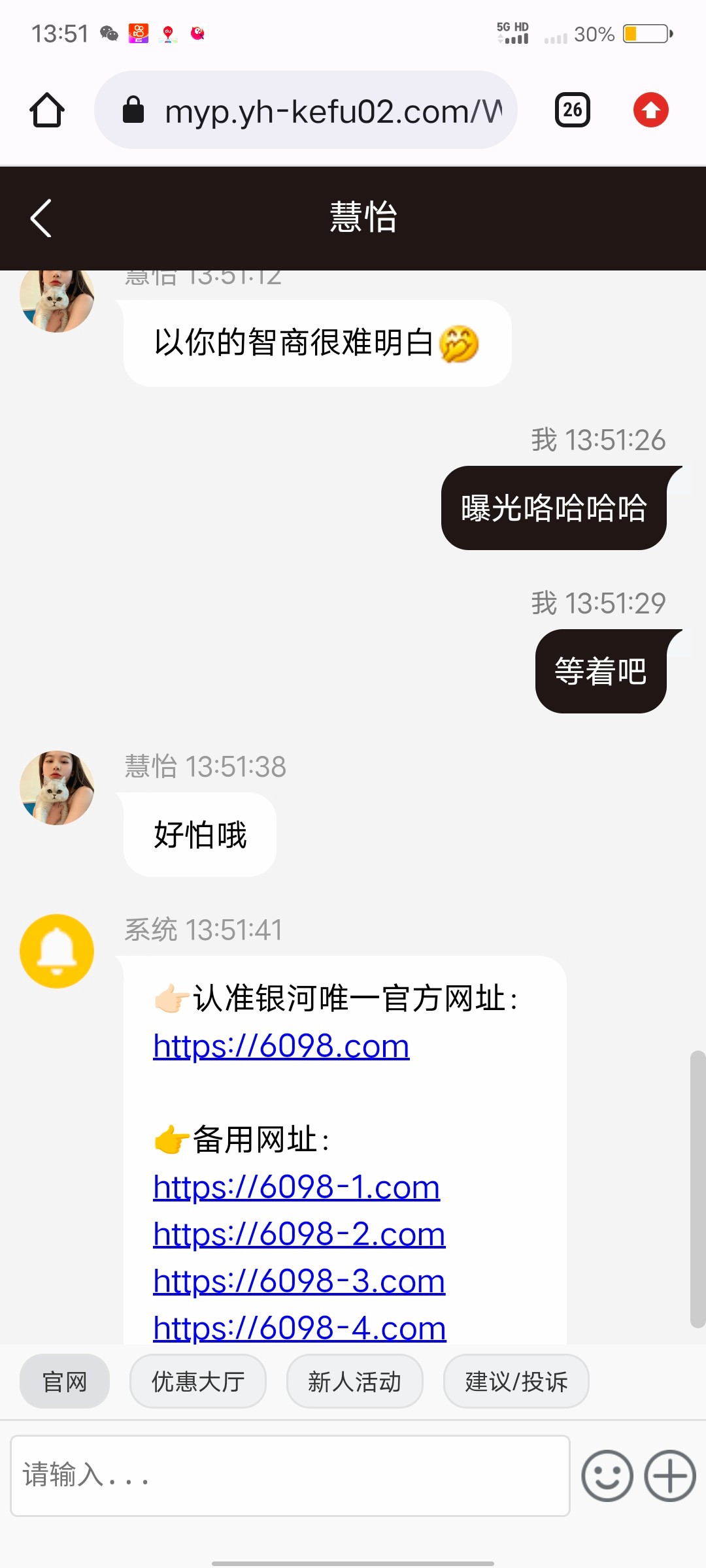Focus the 请输入 message field

coord(290,1475)
